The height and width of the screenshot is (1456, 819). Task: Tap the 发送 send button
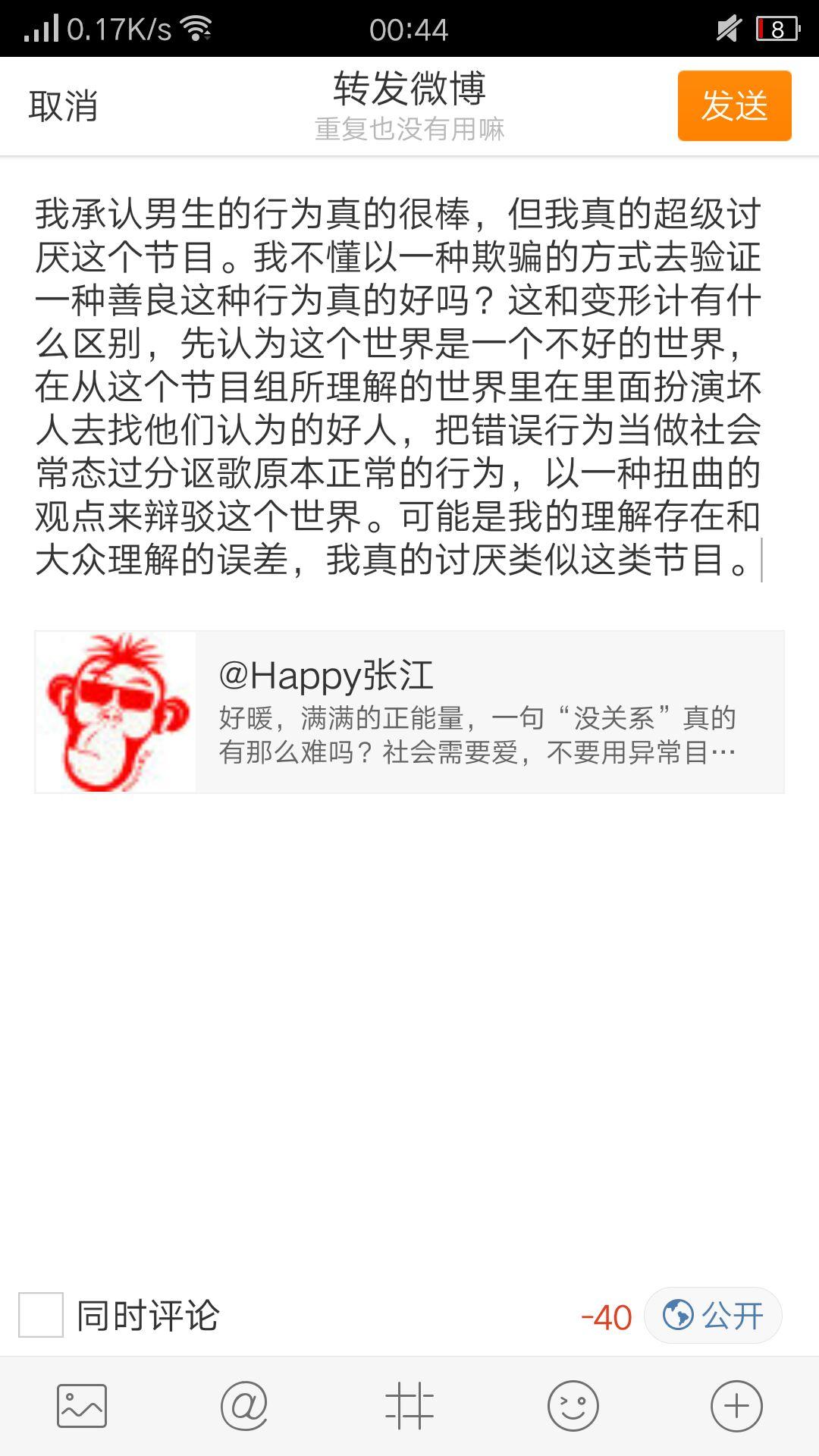(x=733, y=105)
